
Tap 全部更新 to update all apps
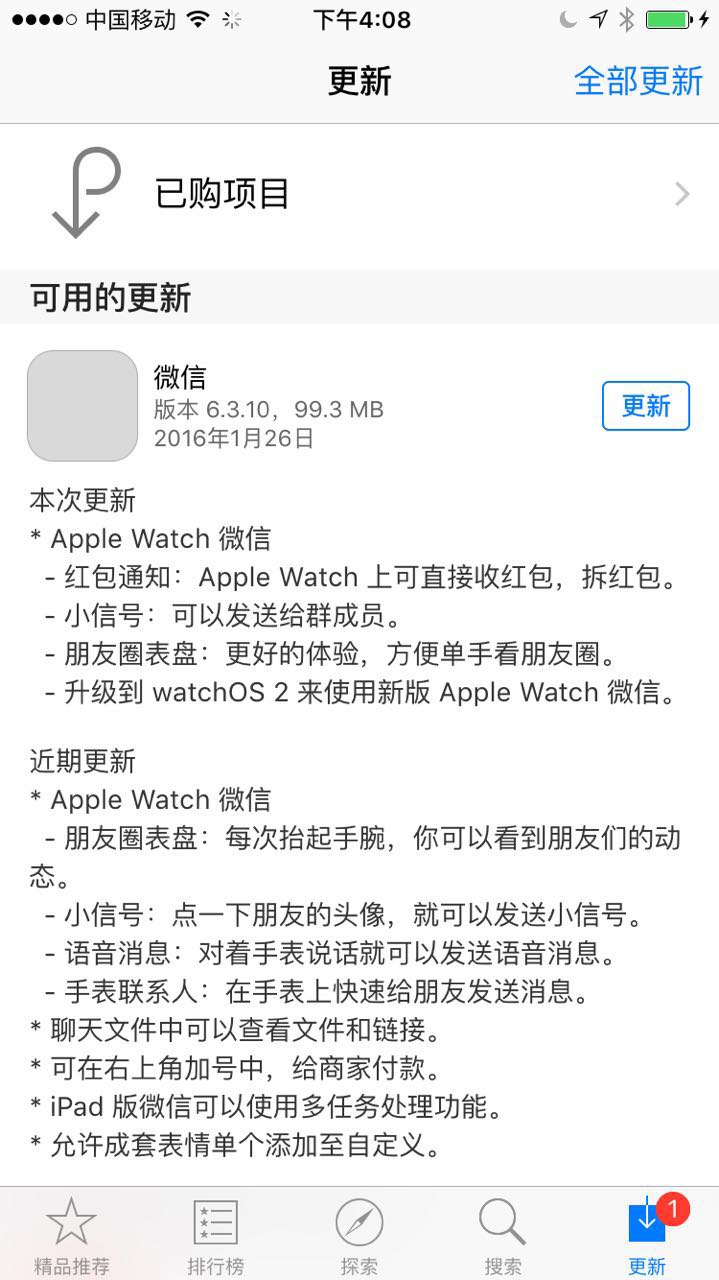[638, 81]
